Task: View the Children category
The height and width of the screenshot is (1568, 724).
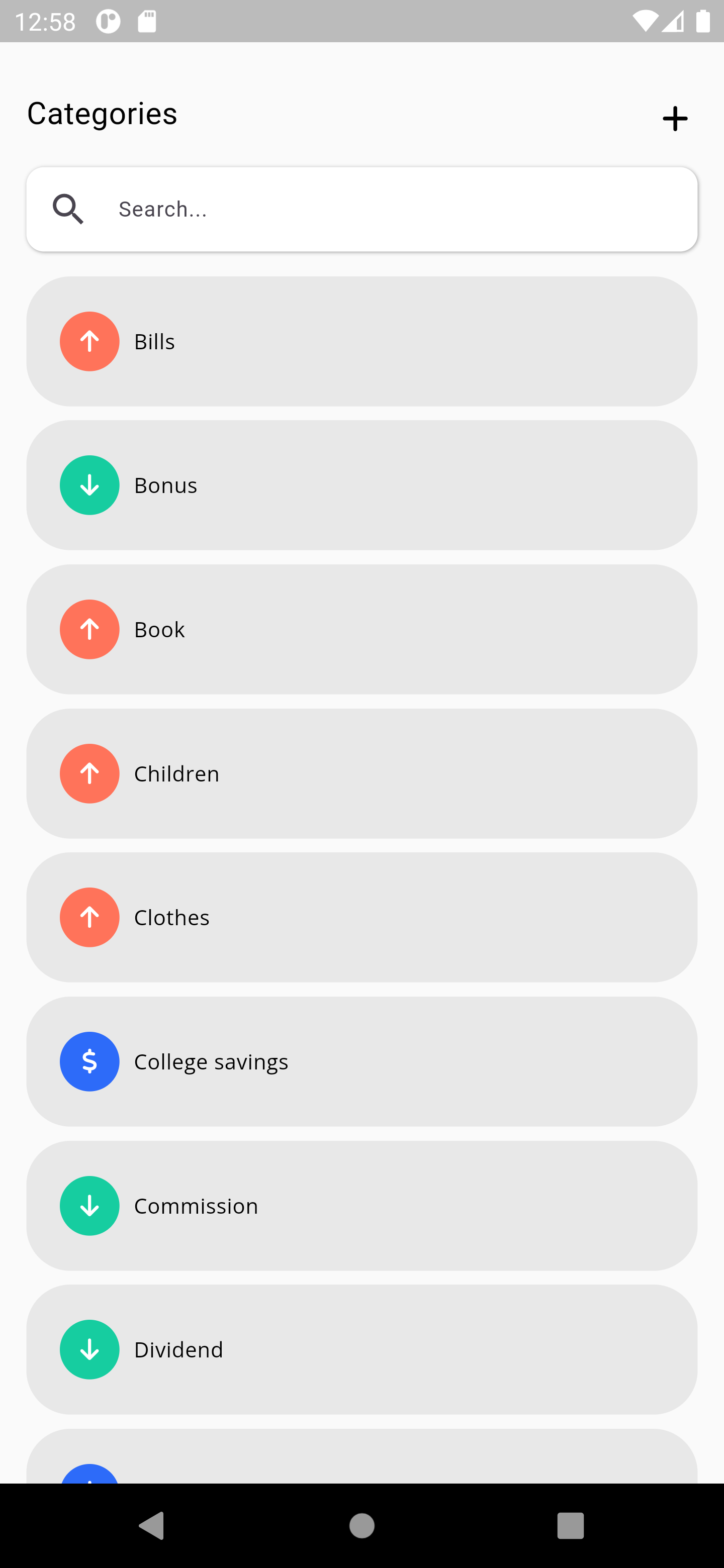Action: (x=361, y=773)
